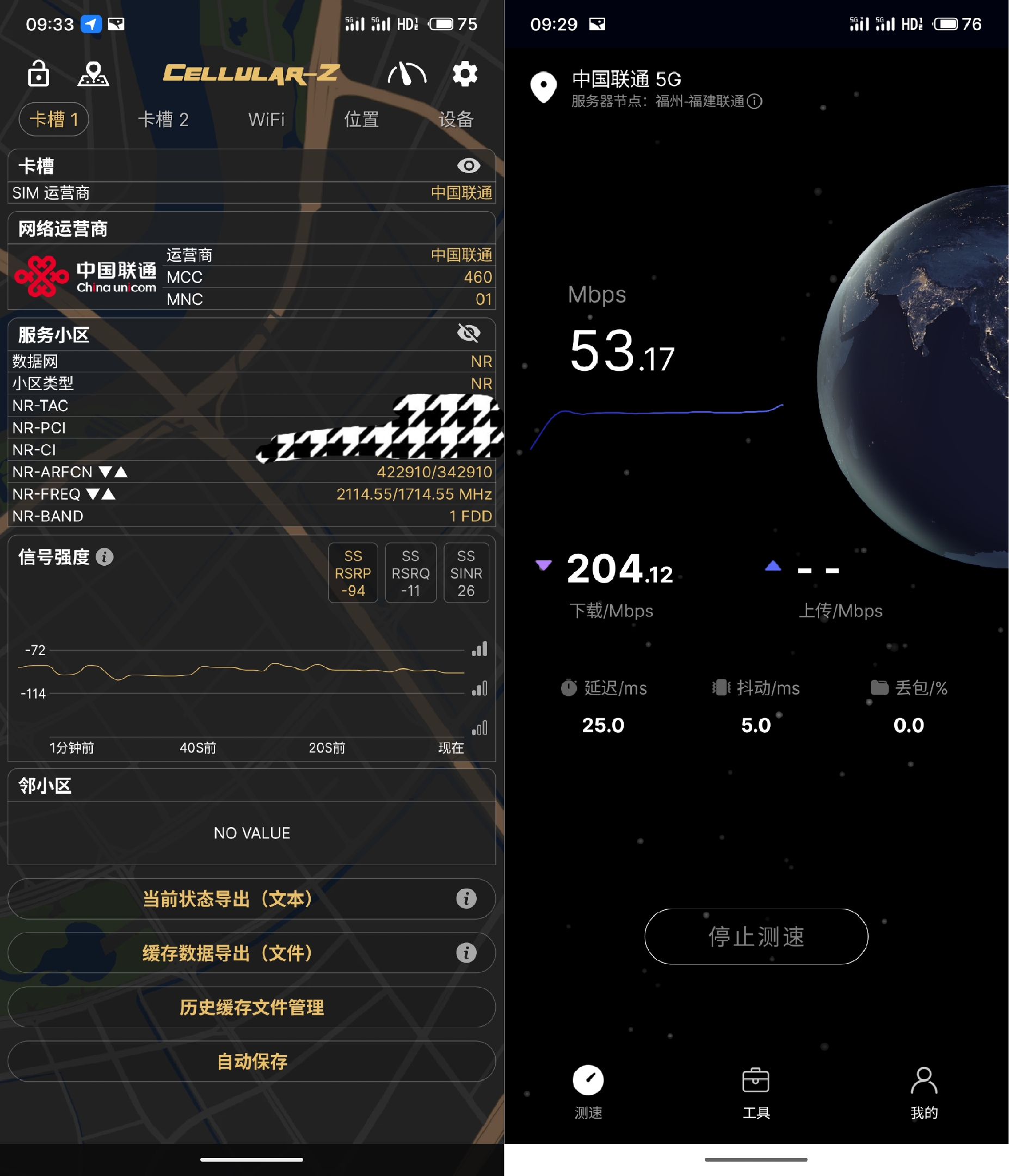Switch to the 卡槽 2 tab

pos(163,119)
